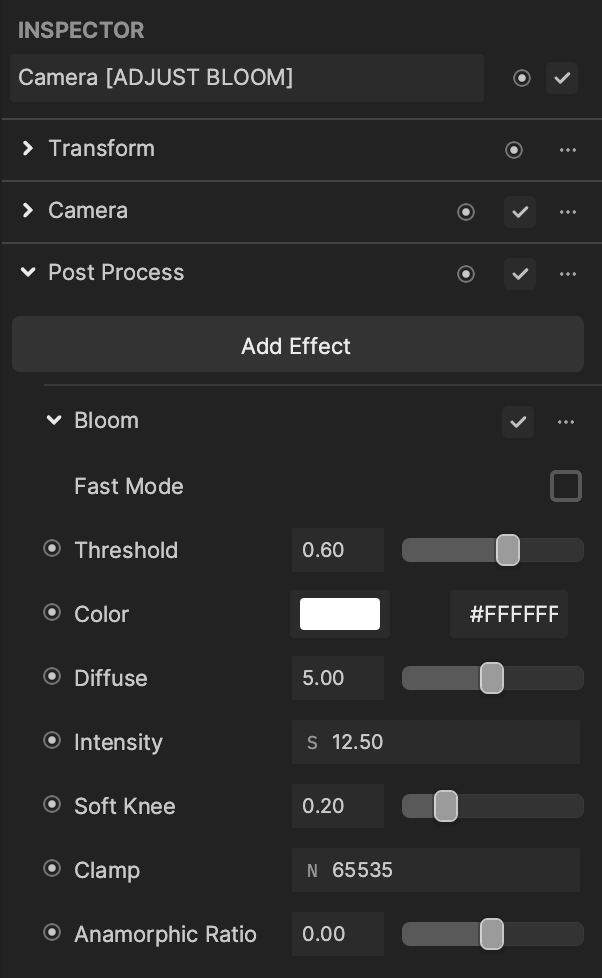Image resolution: width=602 pixels, height=978 pixels.
Task: Click the Soft Knee slider handle
Action: point(445,806)
